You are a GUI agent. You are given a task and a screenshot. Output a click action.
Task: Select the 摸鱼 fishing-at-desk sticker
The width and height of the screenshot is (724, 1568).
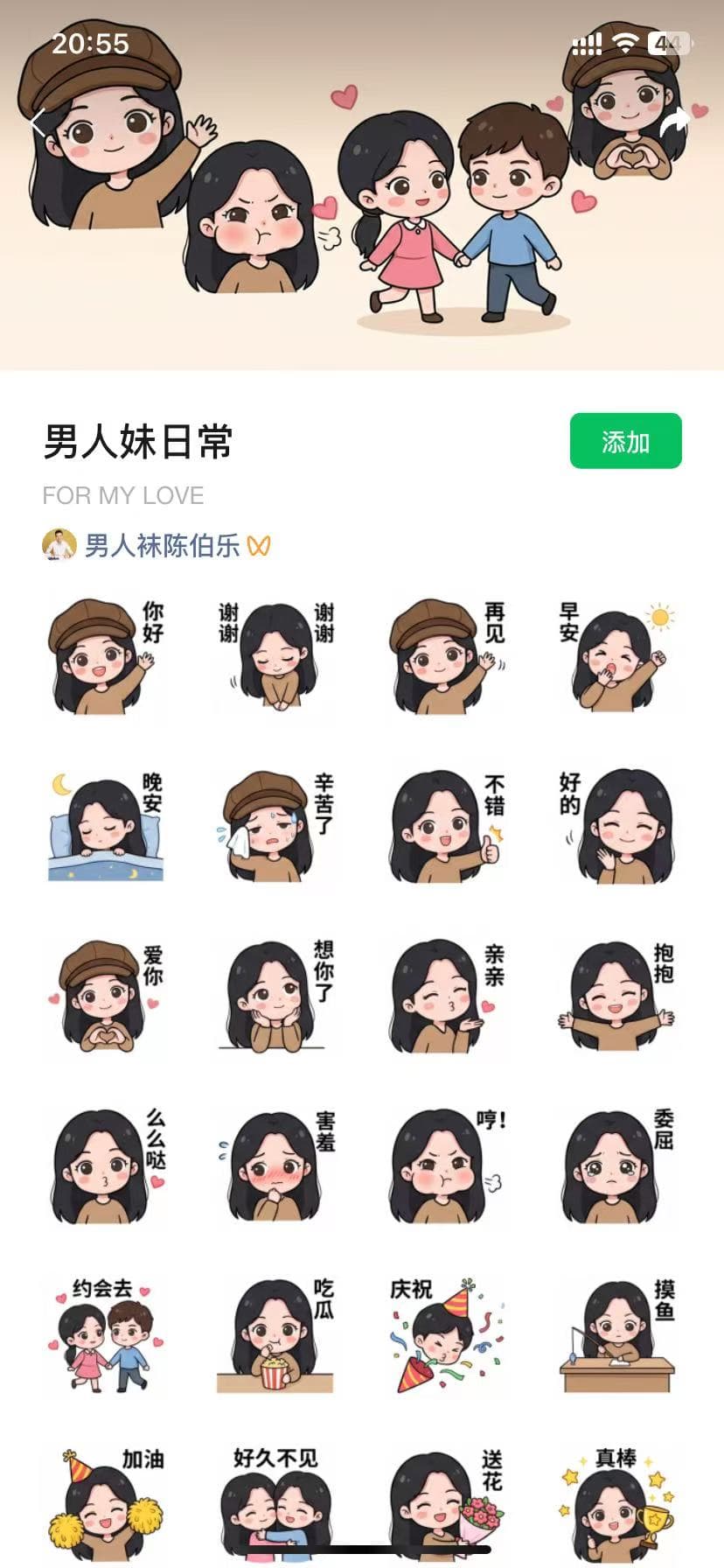616,1339
